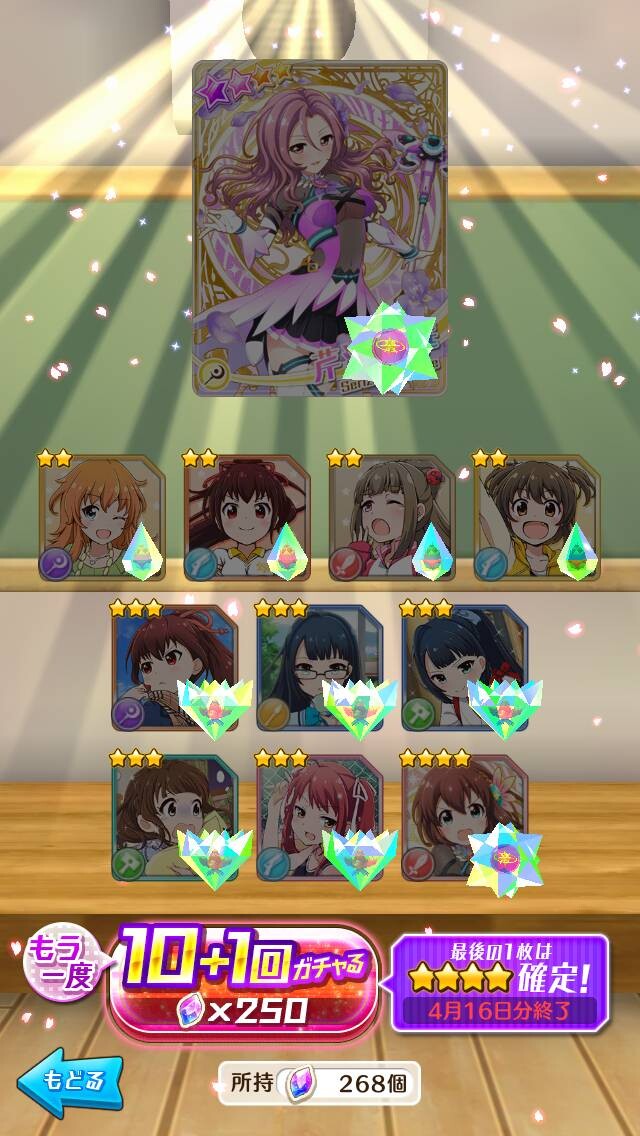View the two-star card with twin hair buns
The image size is (640, 1136).
point(537,518)
